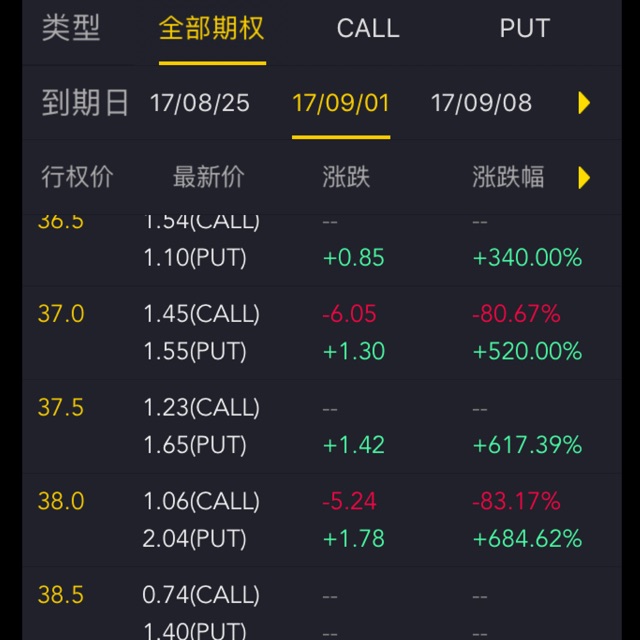Switch to the PUT tab
Screen dimensions: 640x640
point(525,29)
